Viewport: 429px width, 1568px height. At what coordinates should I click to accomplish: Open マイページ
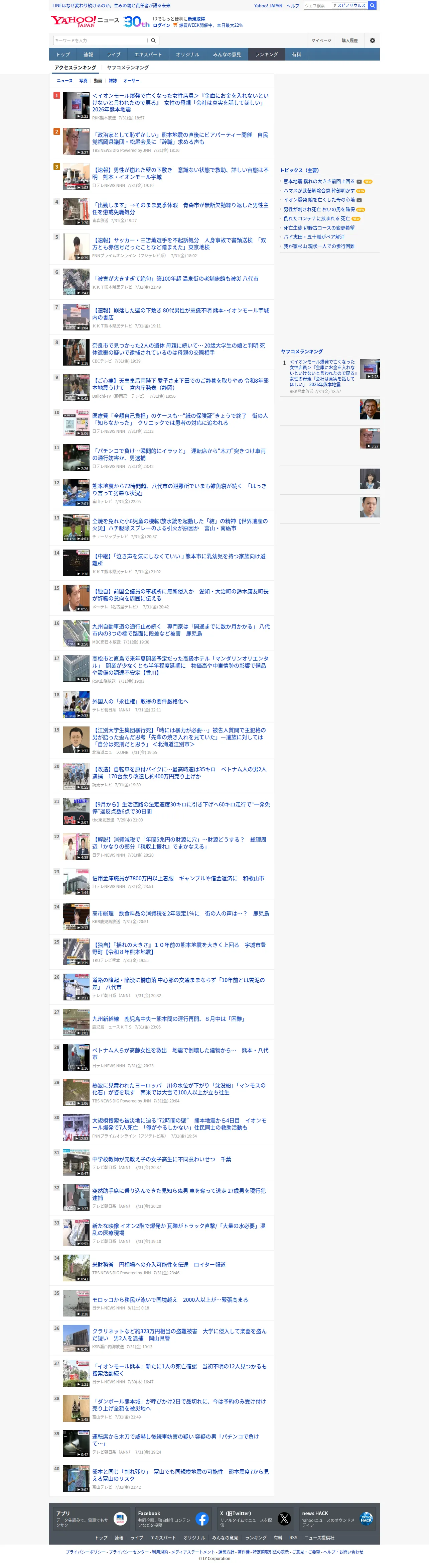click(x=321, y=41)
